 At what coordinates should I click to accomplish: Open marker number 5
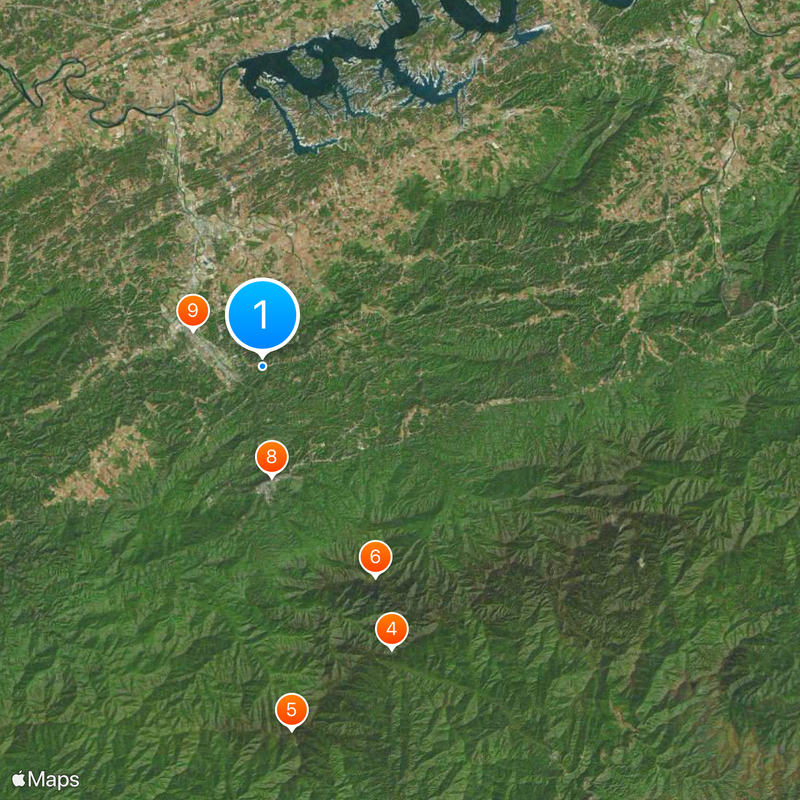pyautogui.click(x=291, y=711)
